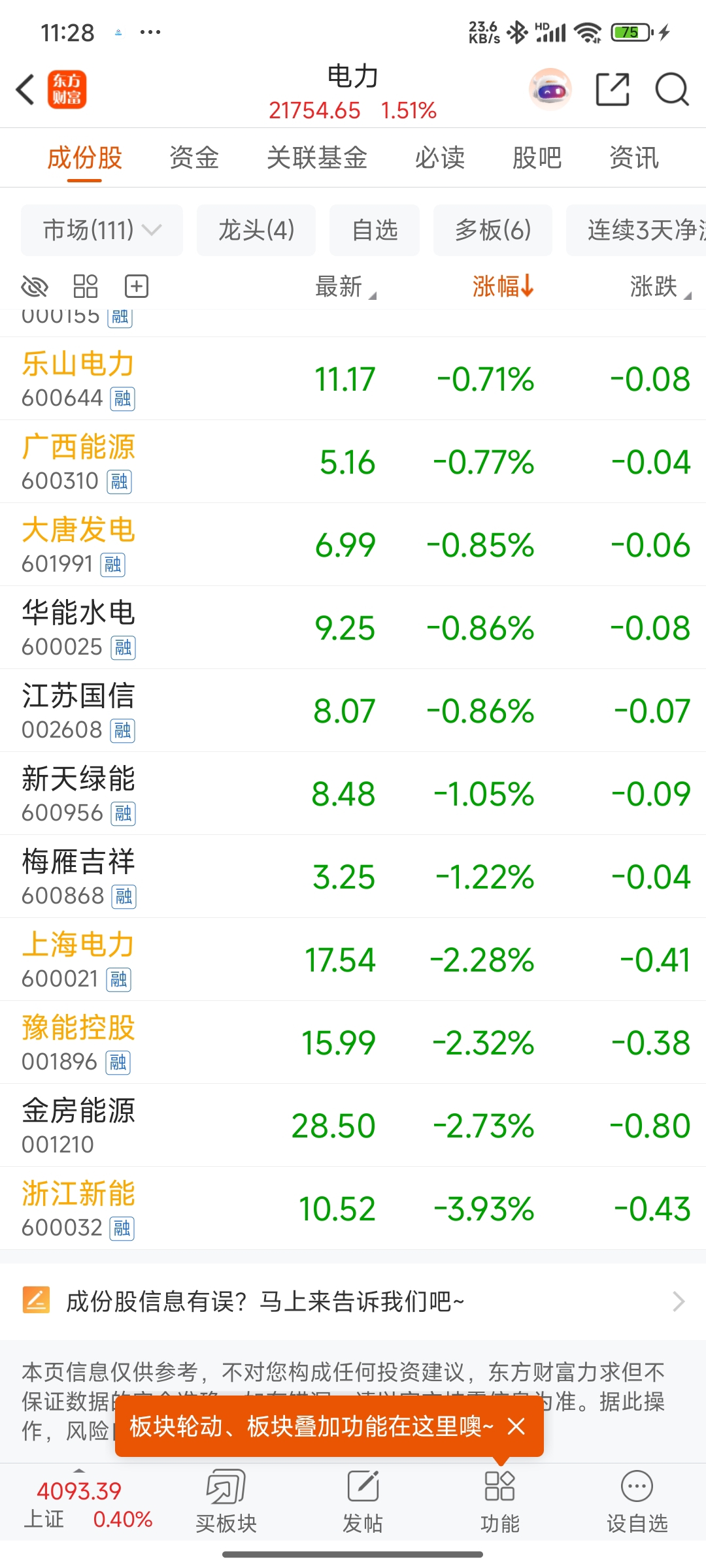
Task: Tap 买板块 in the bottom bar
Action: [226, 1501]
